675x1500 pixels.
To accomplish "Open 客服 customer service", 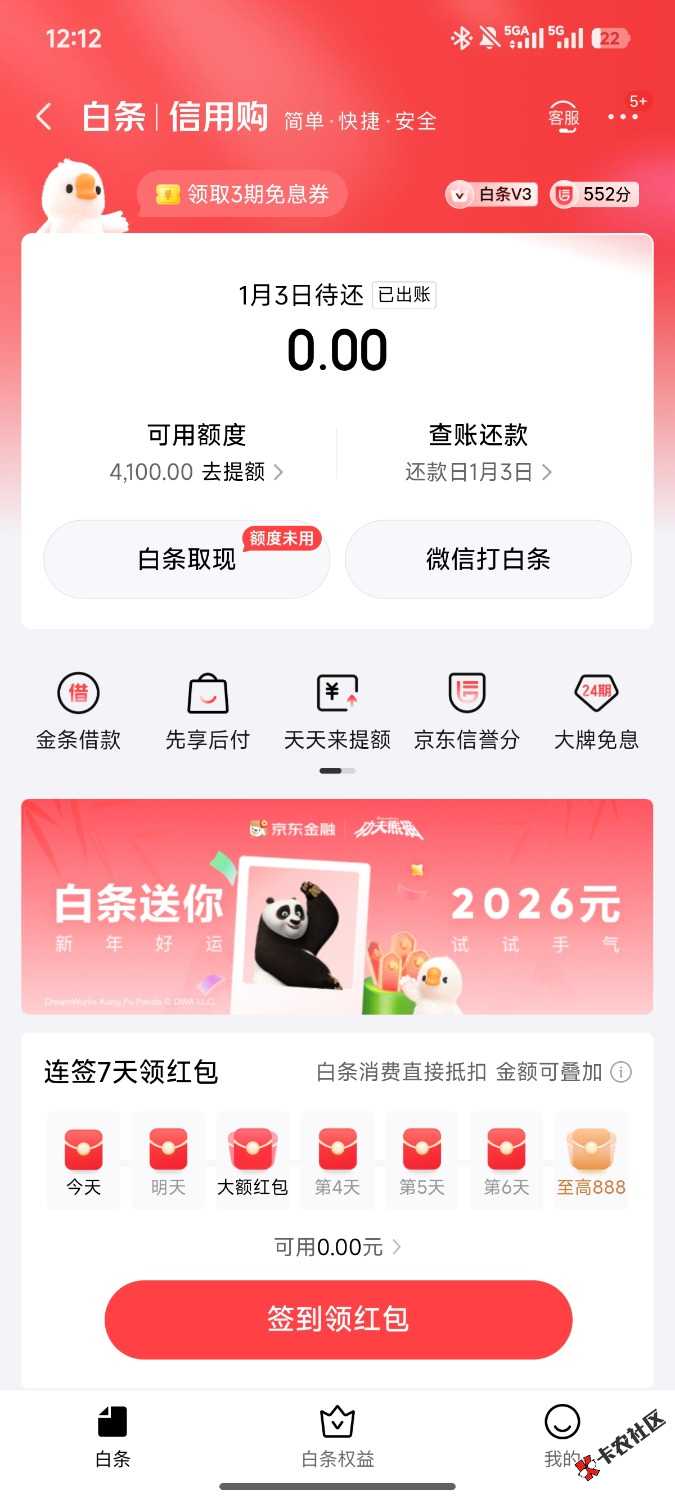I will point(563,118).
